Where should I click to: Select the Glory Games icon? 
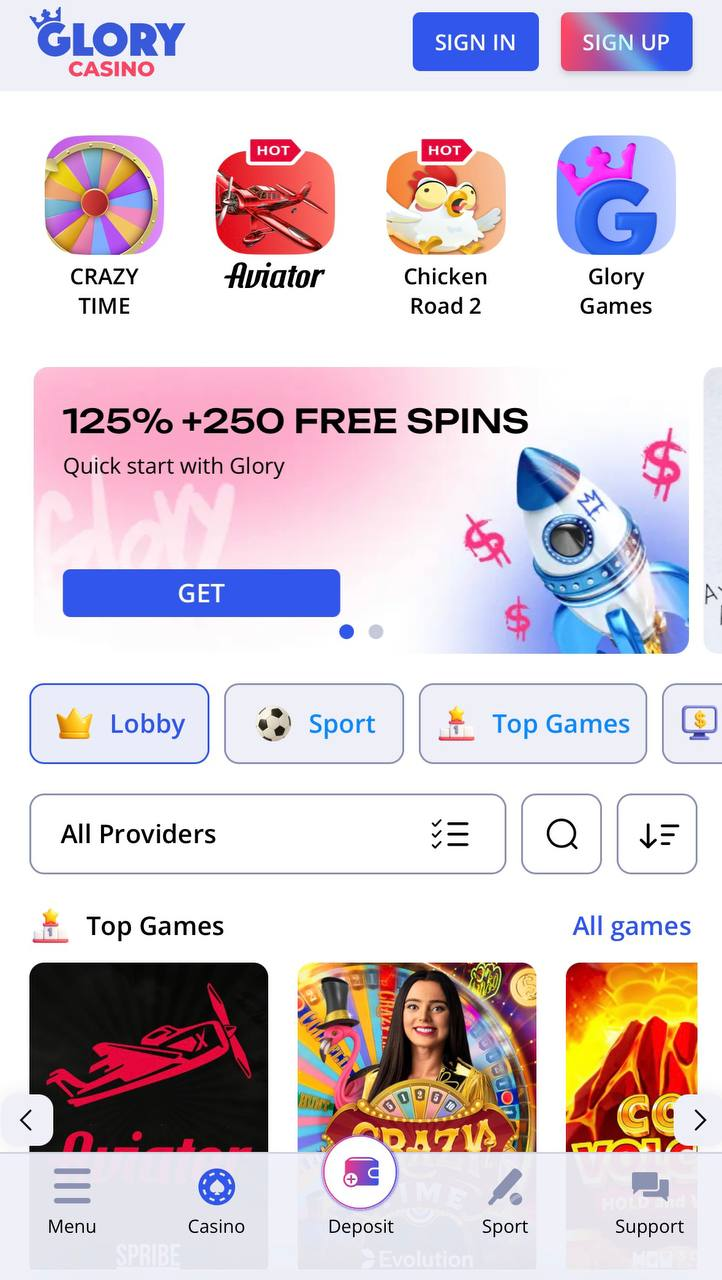pyautogui.click(x=615, y=195)
